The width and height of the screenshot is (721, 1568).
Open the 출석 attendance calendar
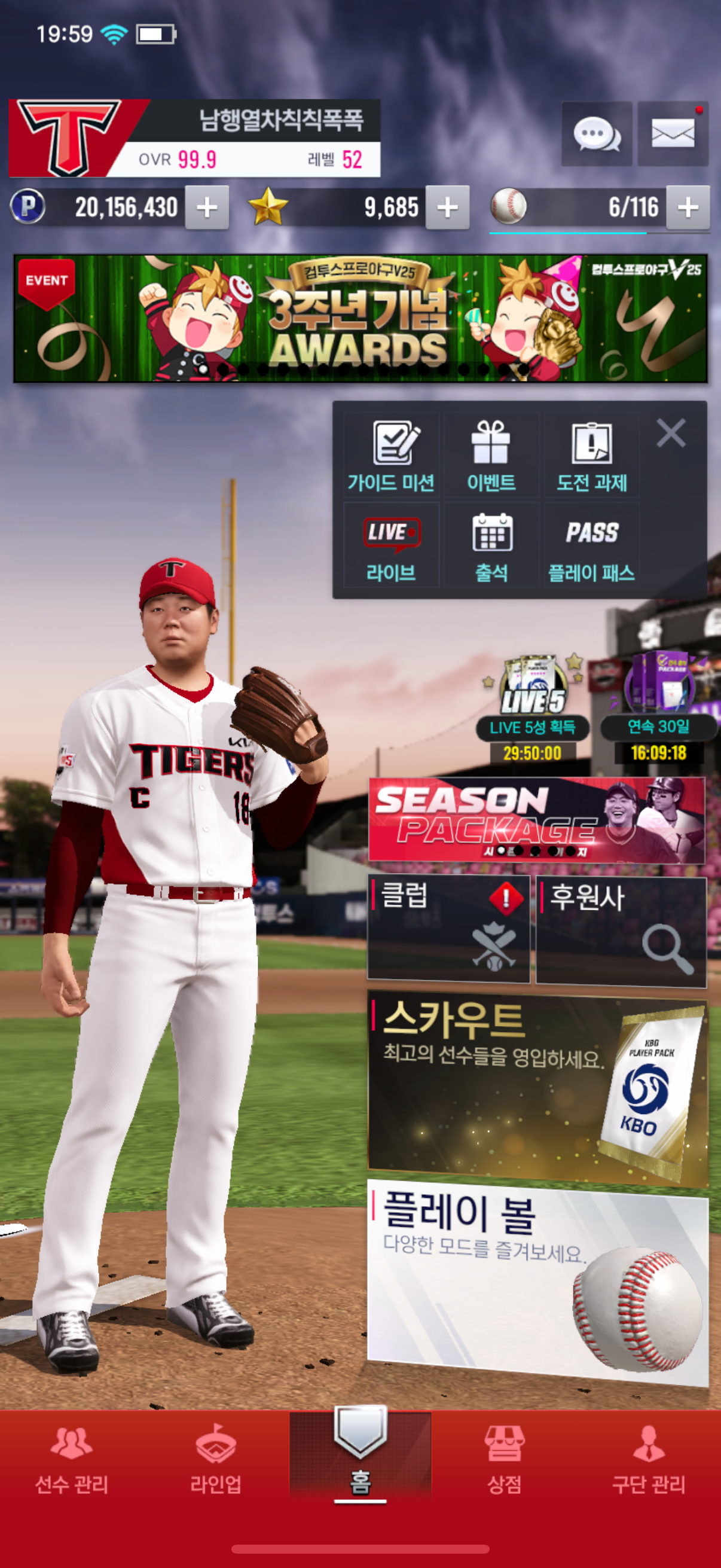click(491, 546)
